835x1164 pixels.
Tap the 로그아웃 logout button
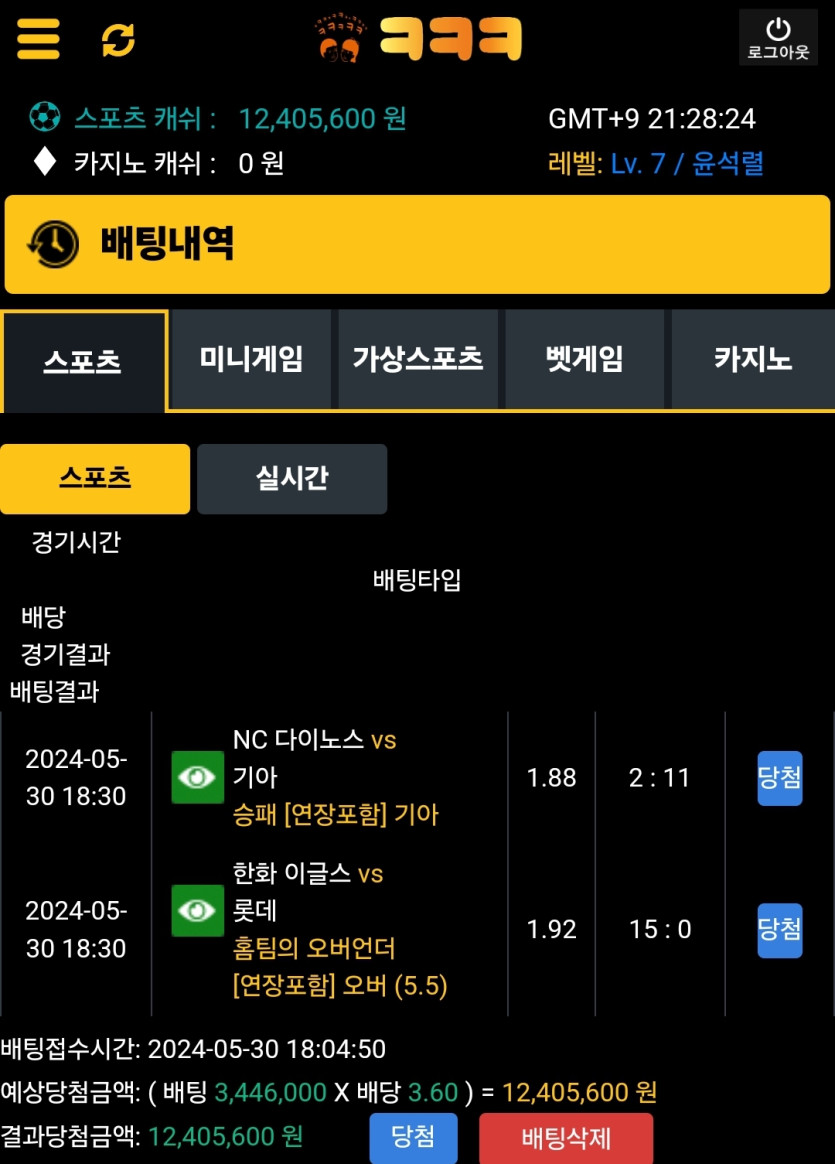pyautogui.click(x=778, y=38)
